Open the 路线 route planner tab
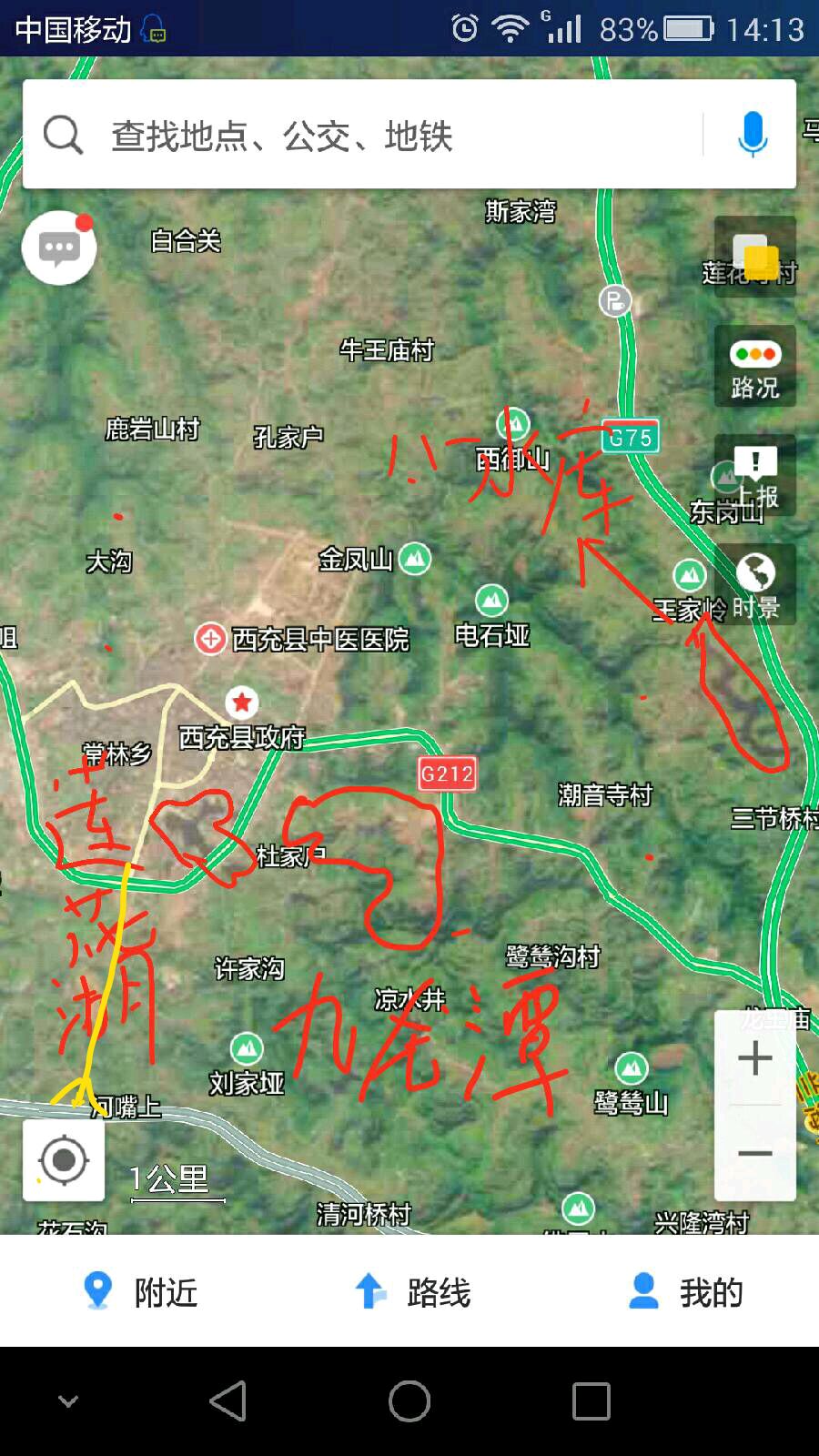819x1456 pixels. [412, 1291]
